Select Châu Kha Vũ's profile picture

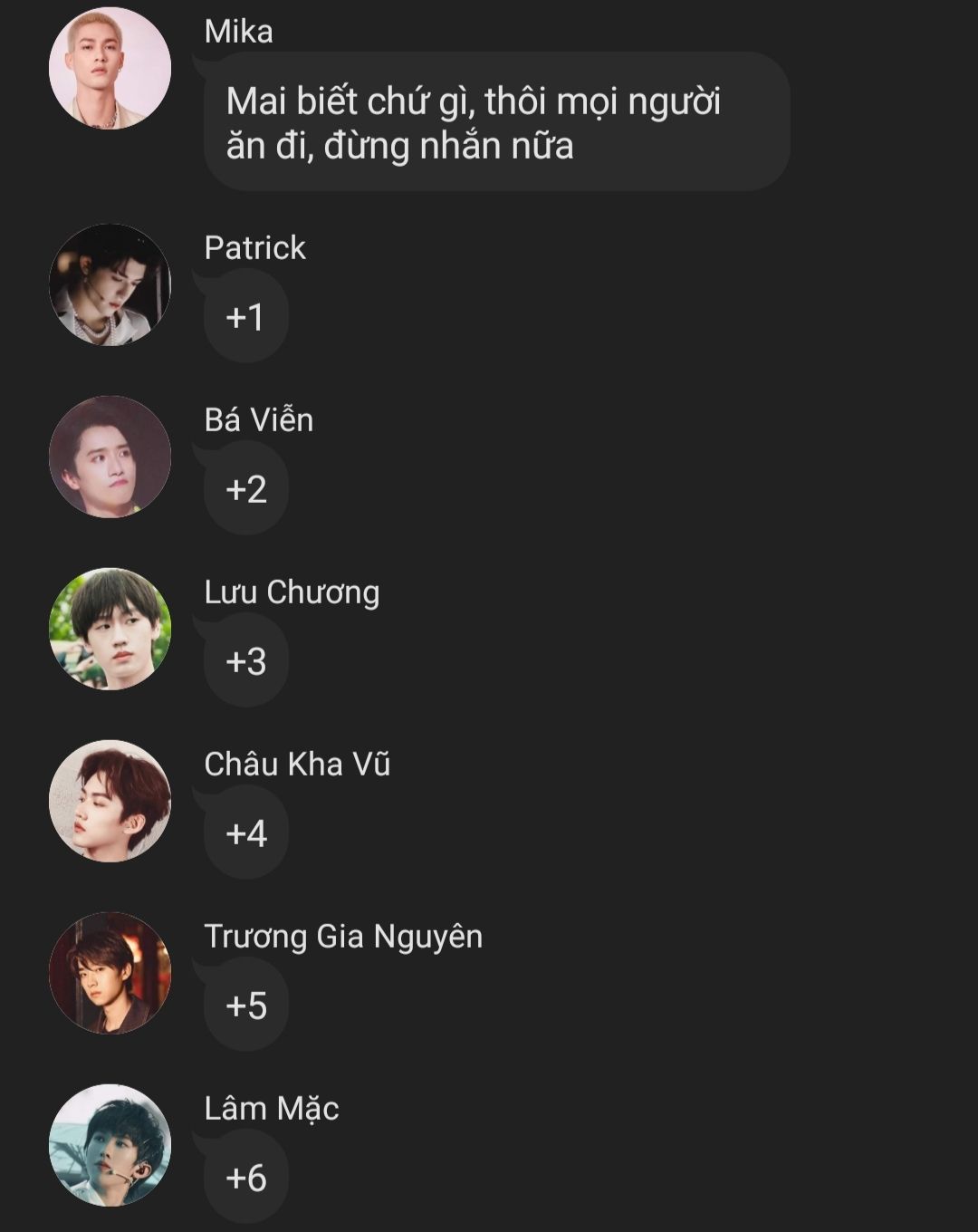coord(110,801)
